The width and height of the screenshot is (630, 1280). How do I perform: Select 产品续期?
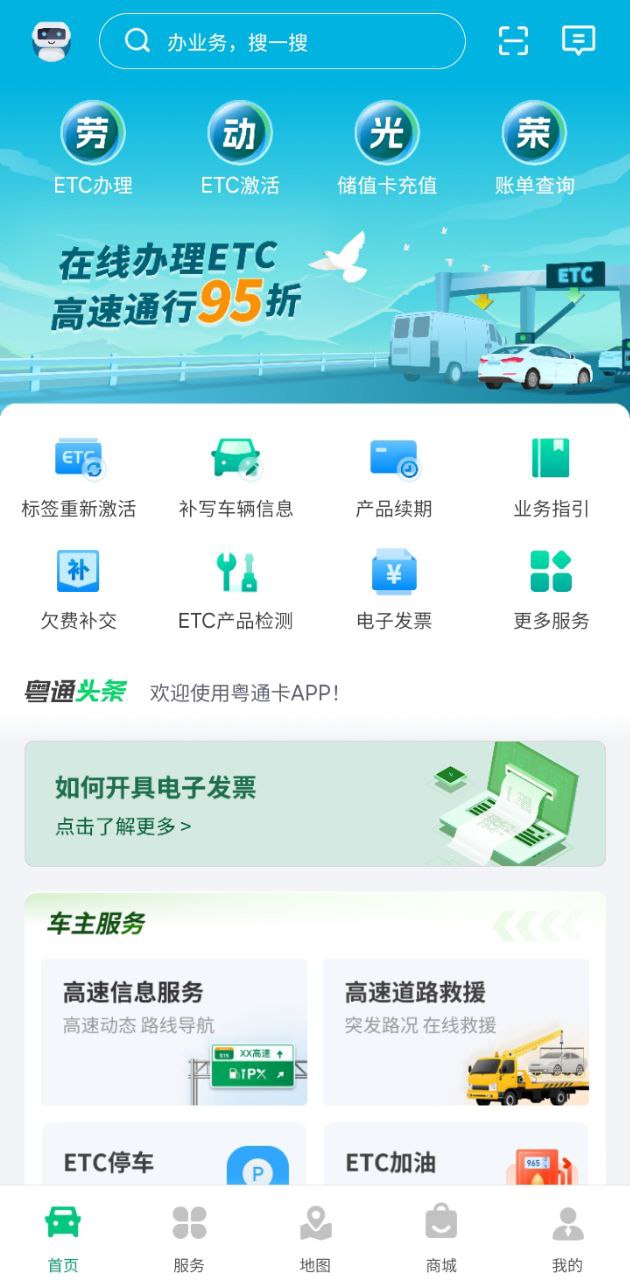[x=394, y=478]
